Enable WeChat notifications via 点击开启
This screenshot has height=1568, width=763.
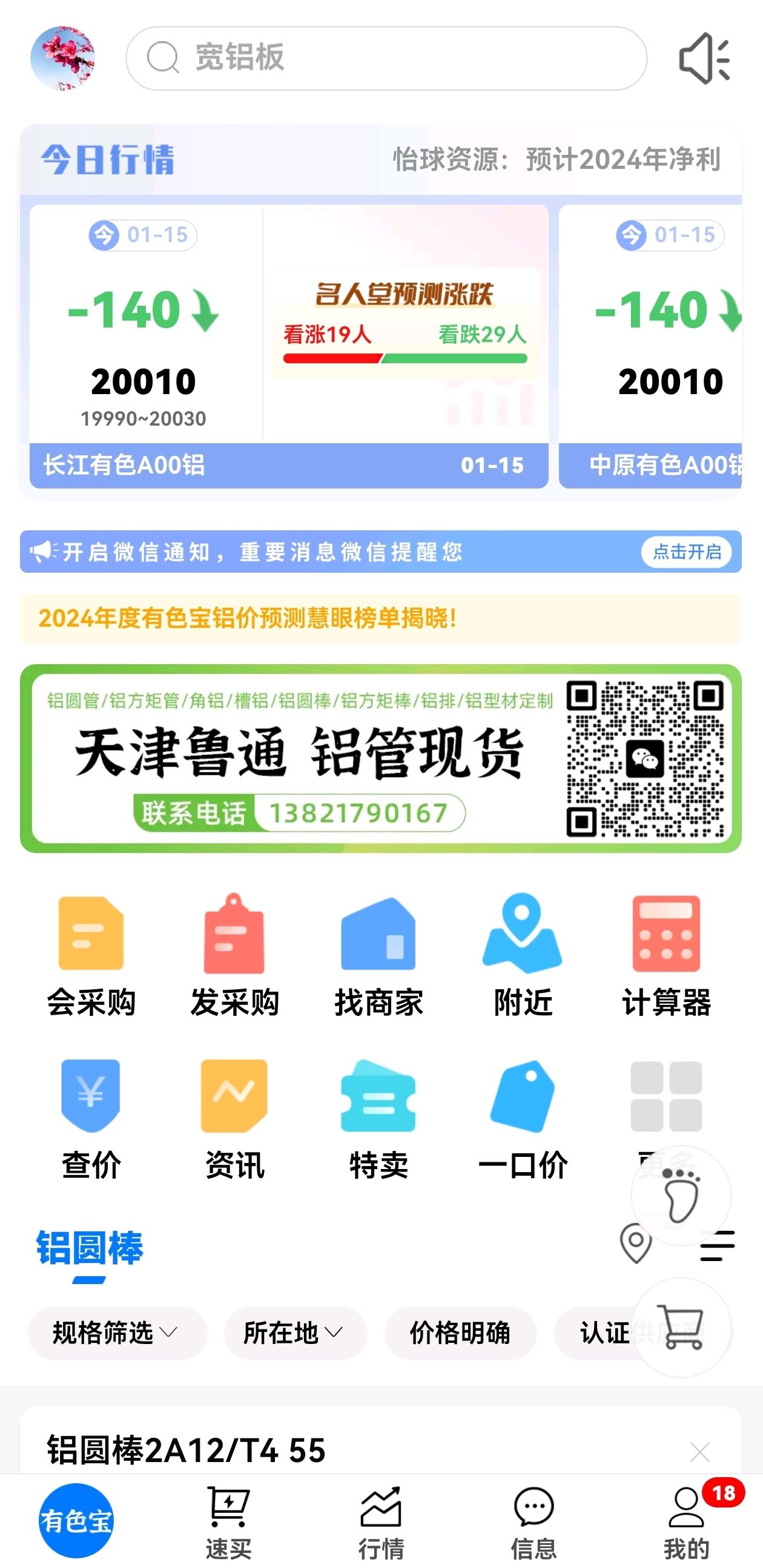pos(686,552)
